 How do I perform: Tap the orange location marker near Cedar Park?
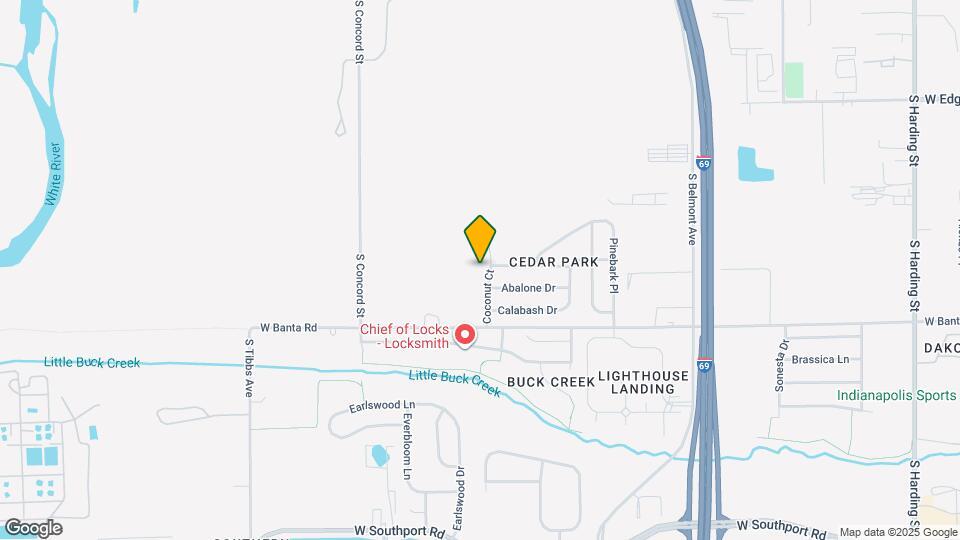(x=480, y=239)
